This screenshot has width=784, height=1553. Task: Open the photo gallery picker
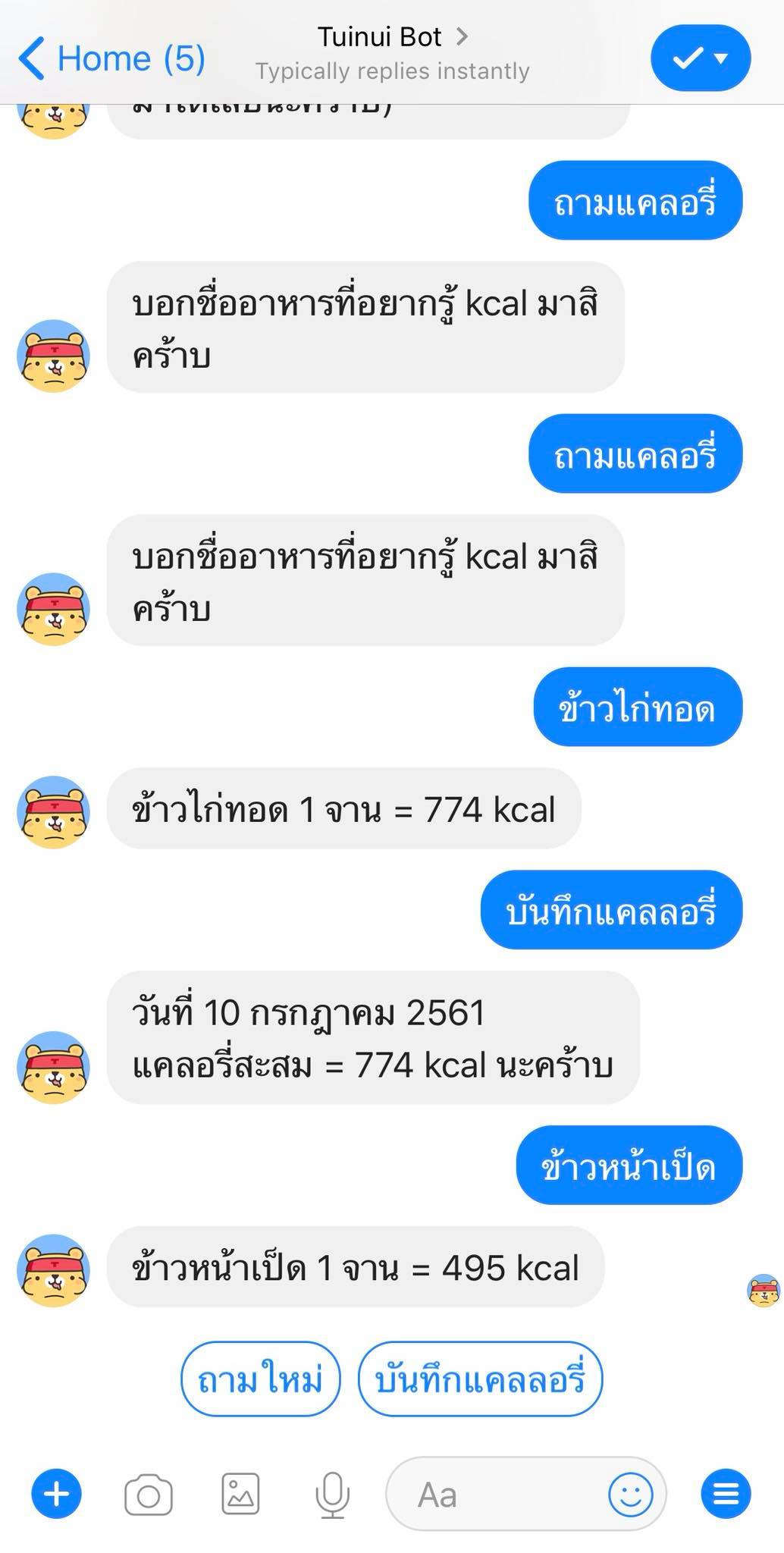(240, 1494)
